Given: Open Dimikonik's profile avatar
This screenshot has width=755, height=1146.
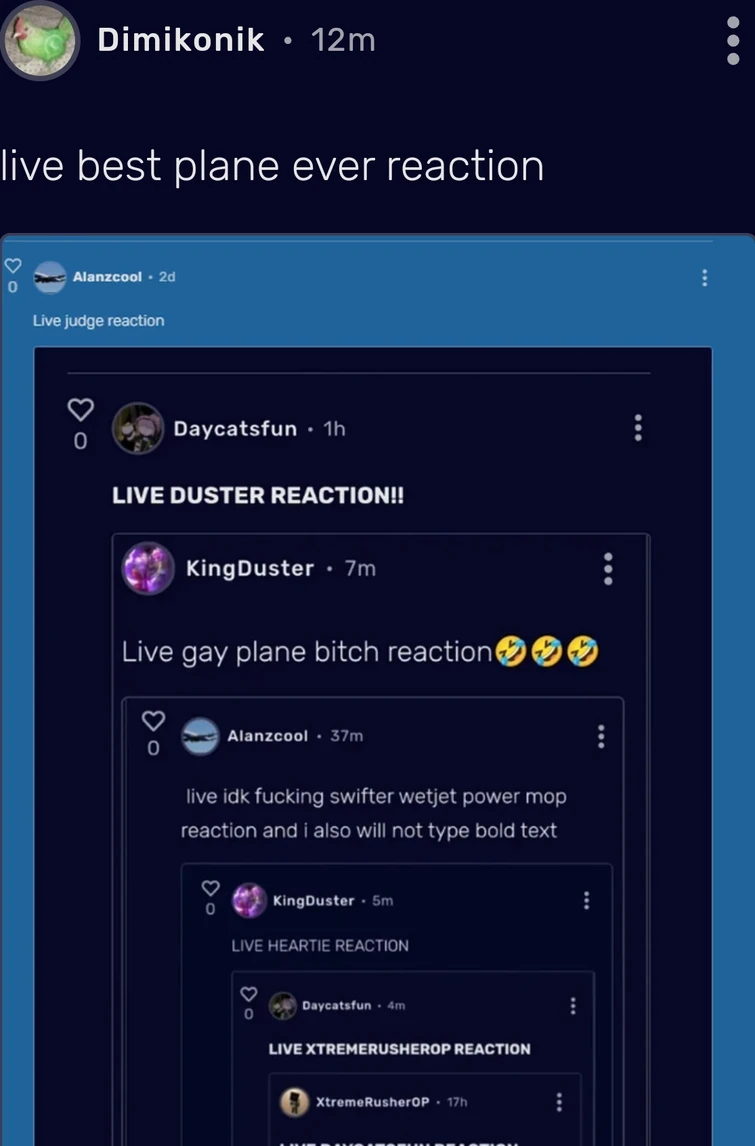Looking at the screenshot, I should pyautogui.click(x=39, y=40).
